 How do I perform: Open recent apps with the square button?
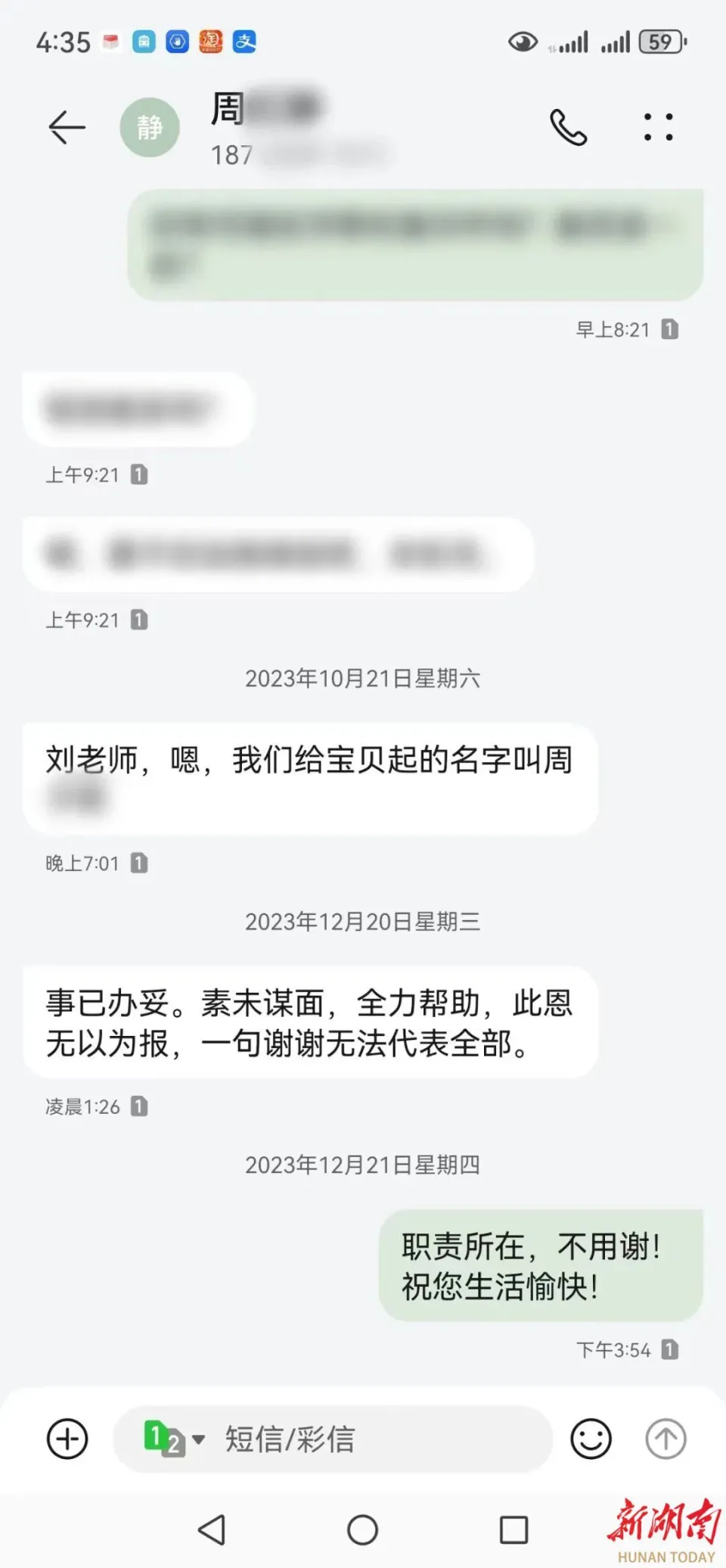coord(513,1529)
